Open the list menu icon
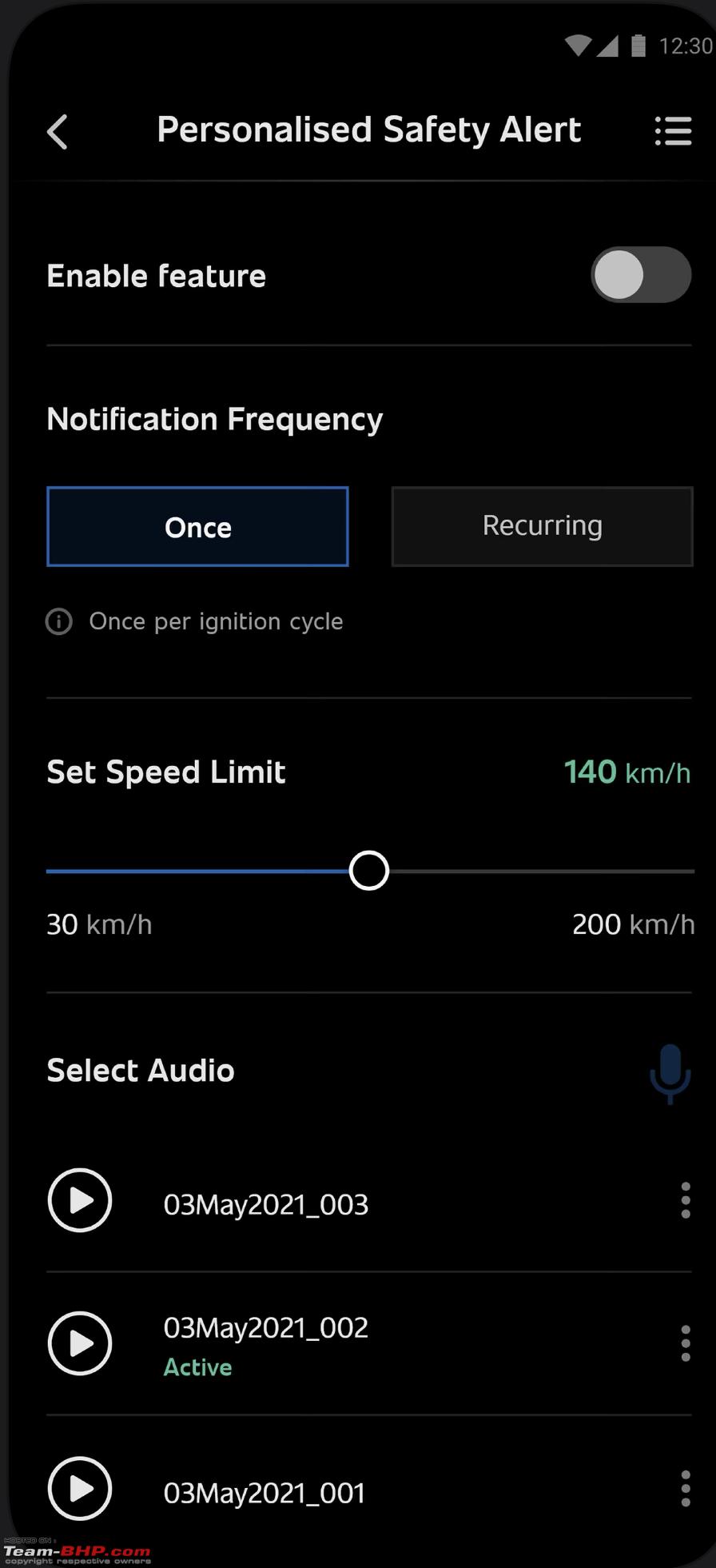The image size is (716, 1568). 673,131
